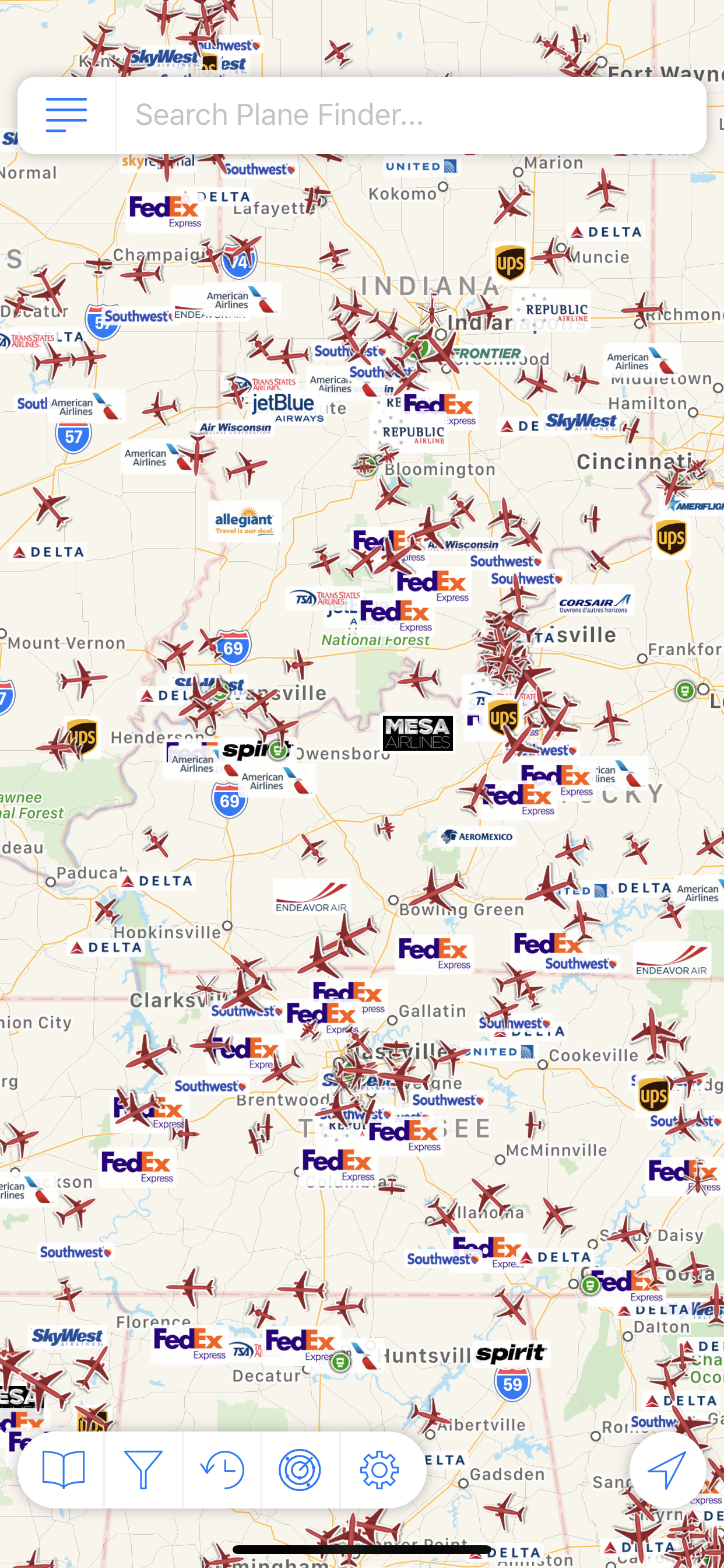Select the jetBlue Airways flight marker
The image size is (724, 1568).
pos(284,406)
